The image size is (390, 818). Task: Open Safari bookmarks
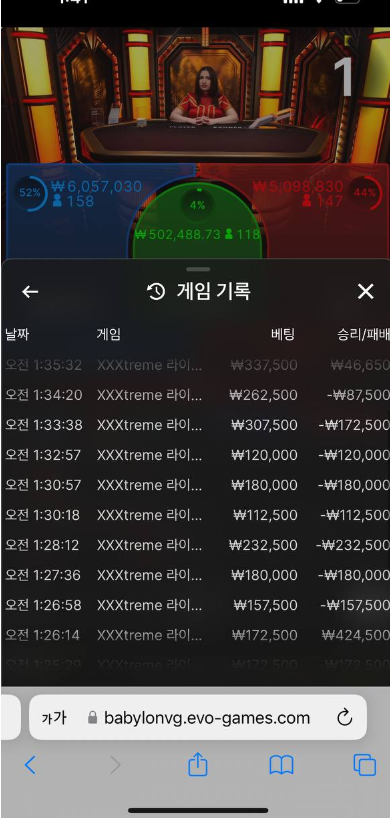point(282,765)
